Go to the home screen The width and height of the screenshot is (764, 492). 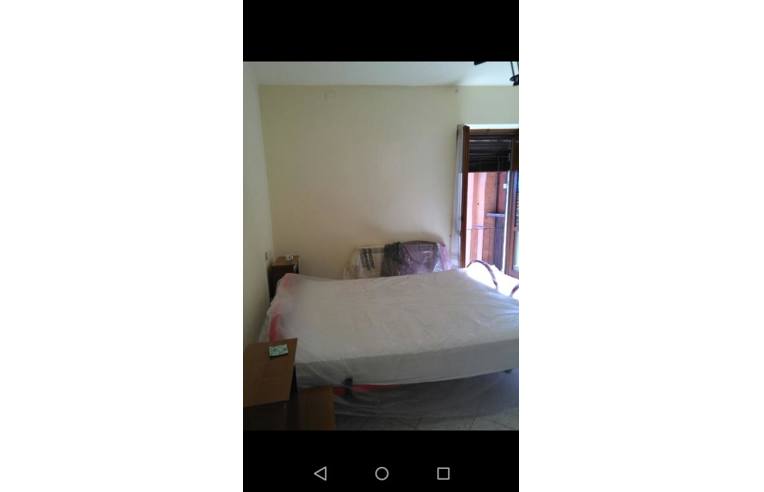click(x=382, y=473)
